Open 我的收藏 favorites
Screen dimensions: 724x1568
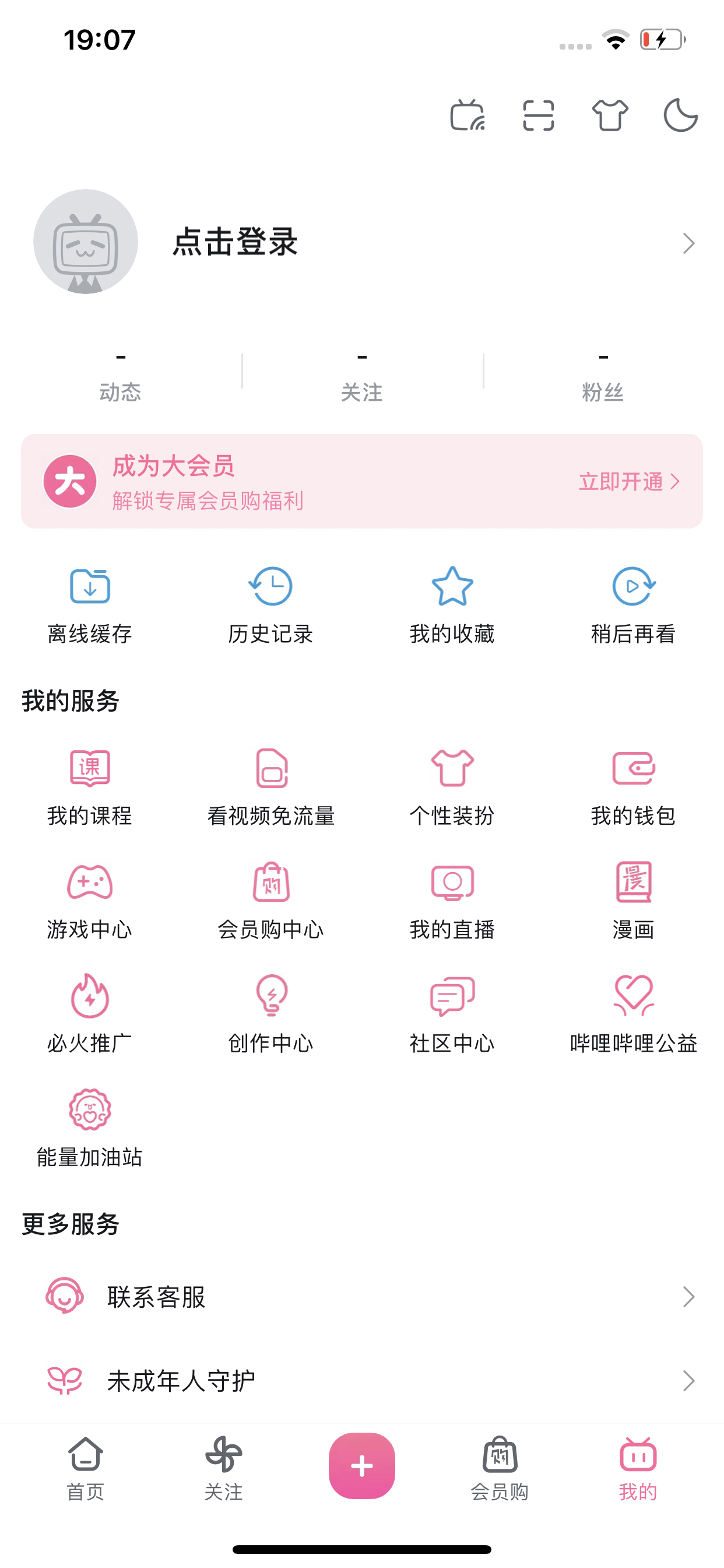click(452, 604)
